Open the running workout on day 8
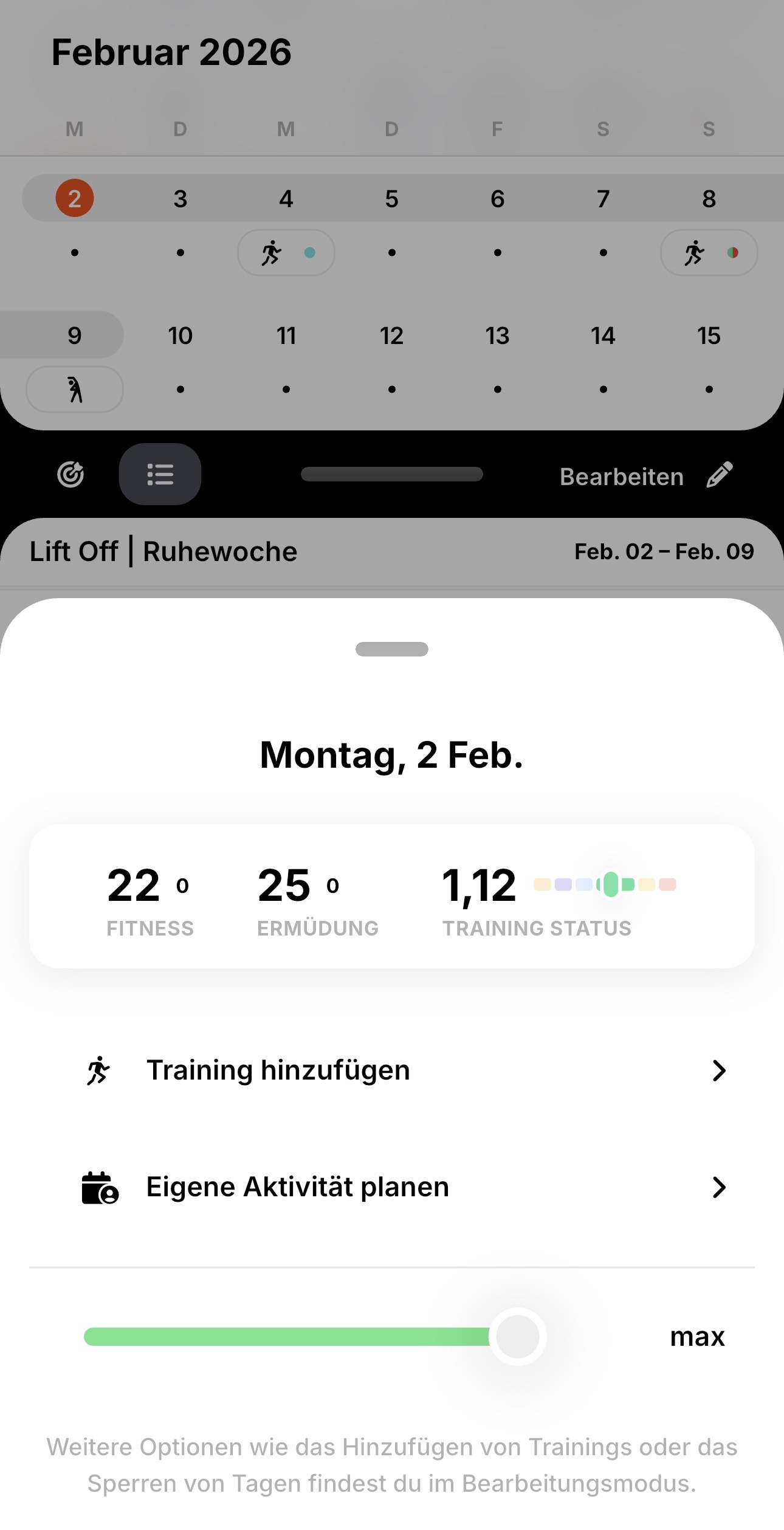Screen dimensions: 784x1530 point(709,252)
